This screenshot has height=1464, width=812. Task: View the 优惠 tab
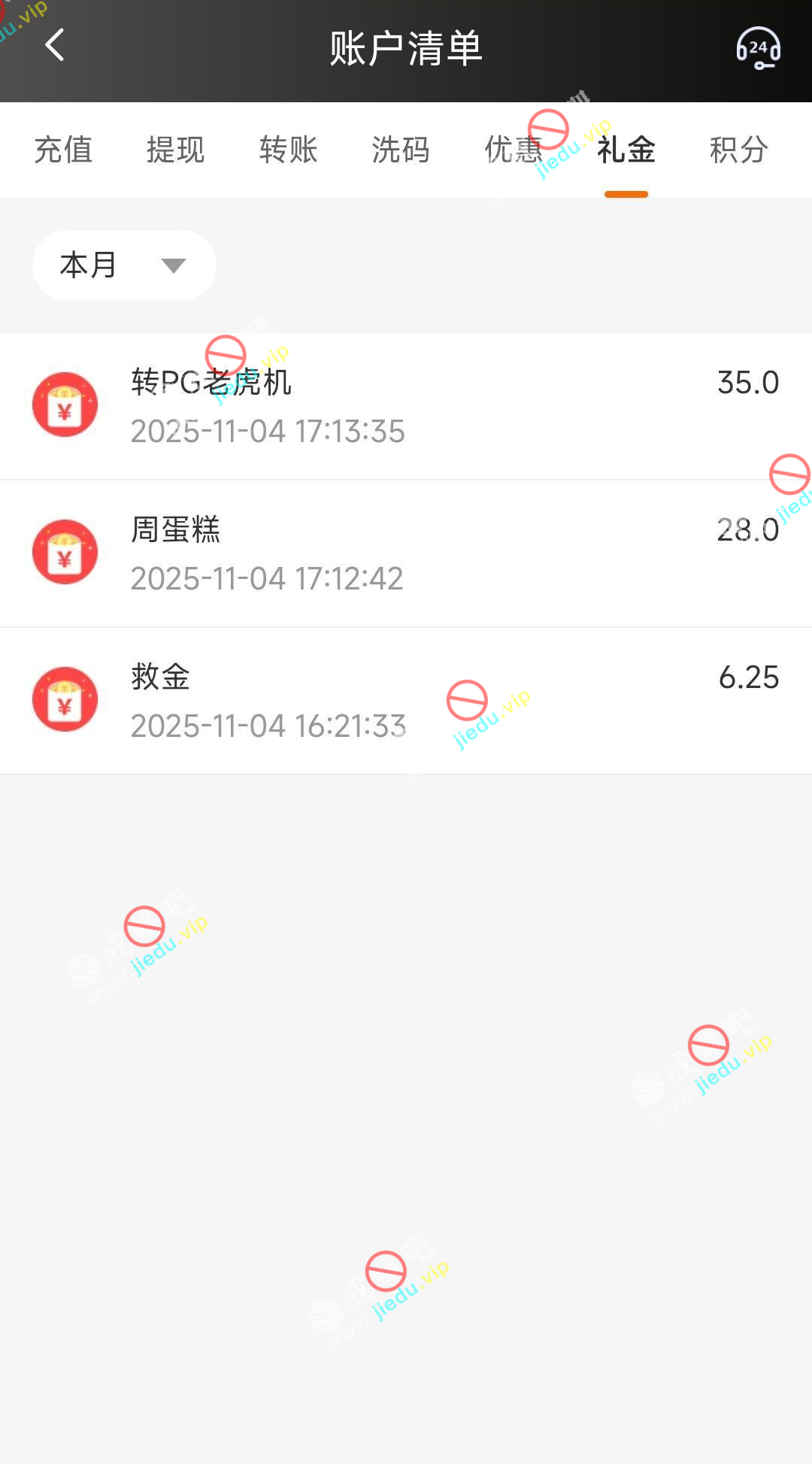coord(513,150)
